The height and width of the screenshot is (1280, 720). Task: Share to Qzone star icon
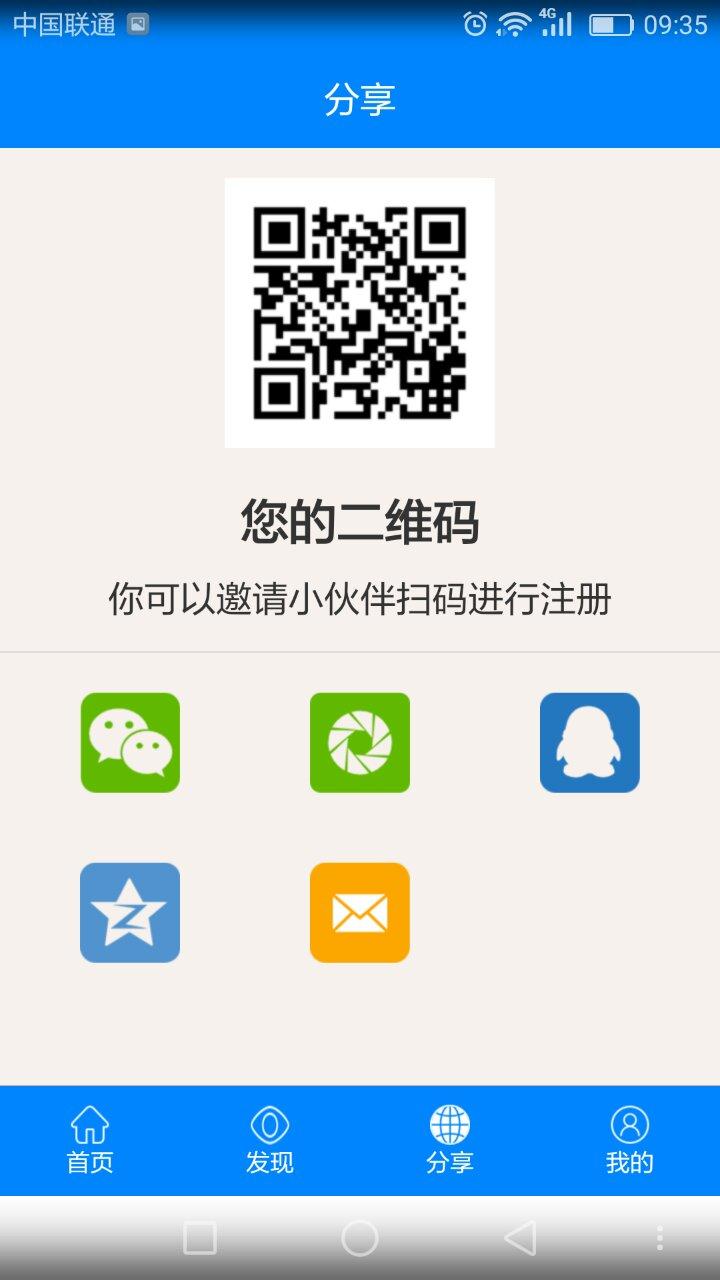tap(130, 912)
